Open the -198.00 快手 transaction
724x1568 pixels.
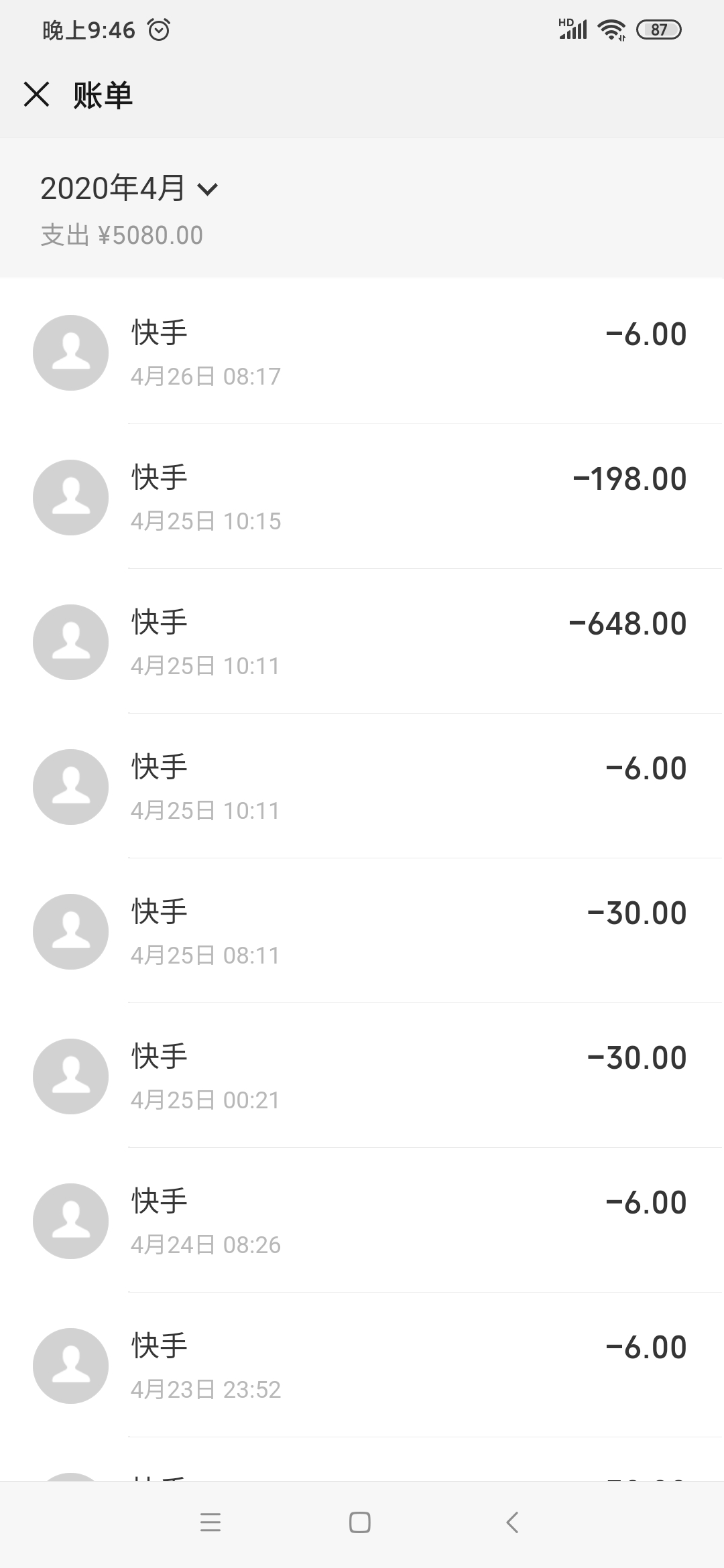pyautogui.click(x=362, y=497)
